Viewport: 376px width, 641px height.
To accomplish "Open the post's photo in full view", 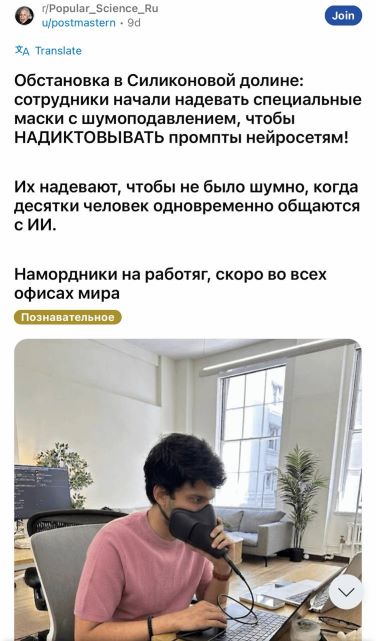I will pos(188,490).
